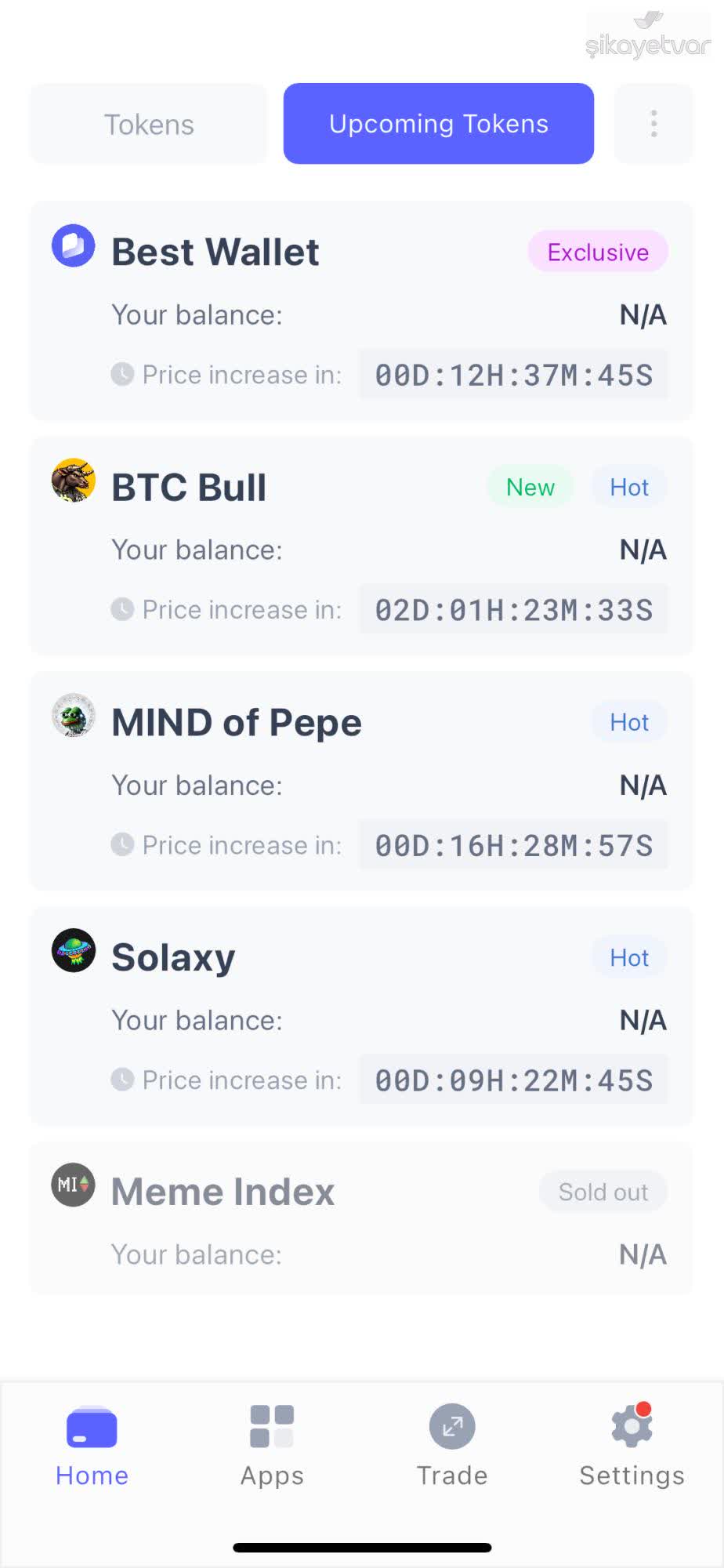Click the Sold out label on Meme Index
724x1568 pixels.
click(x=603, y=1191)
